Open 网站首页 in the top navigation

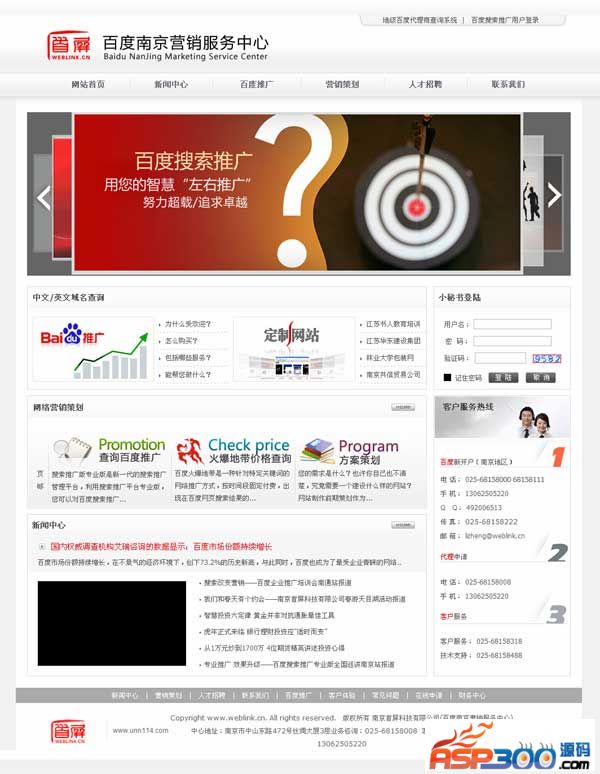click(x=88, y=85)
